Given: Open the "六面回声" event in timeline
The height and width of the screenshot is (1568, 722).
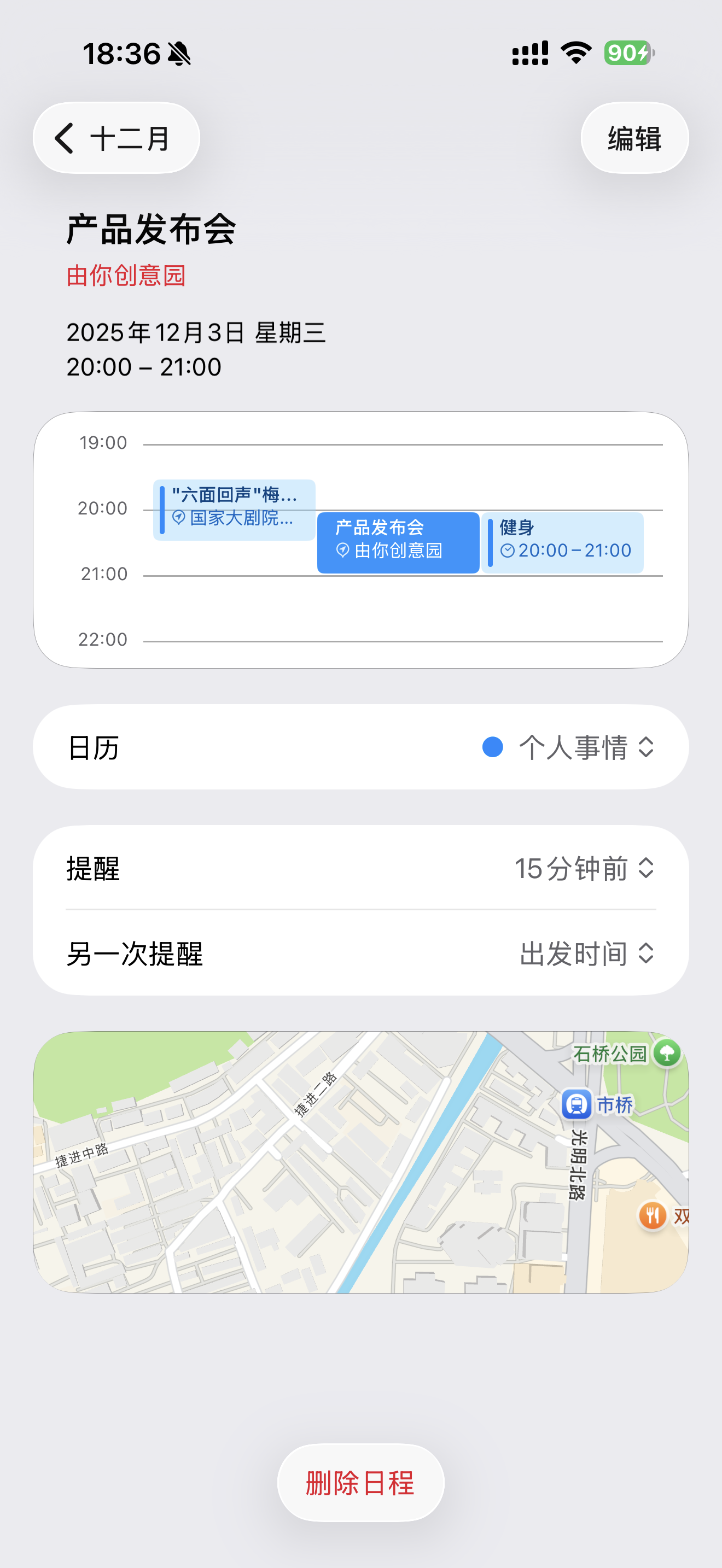Looking at the screenshot, I should click(x=234, y=510).
